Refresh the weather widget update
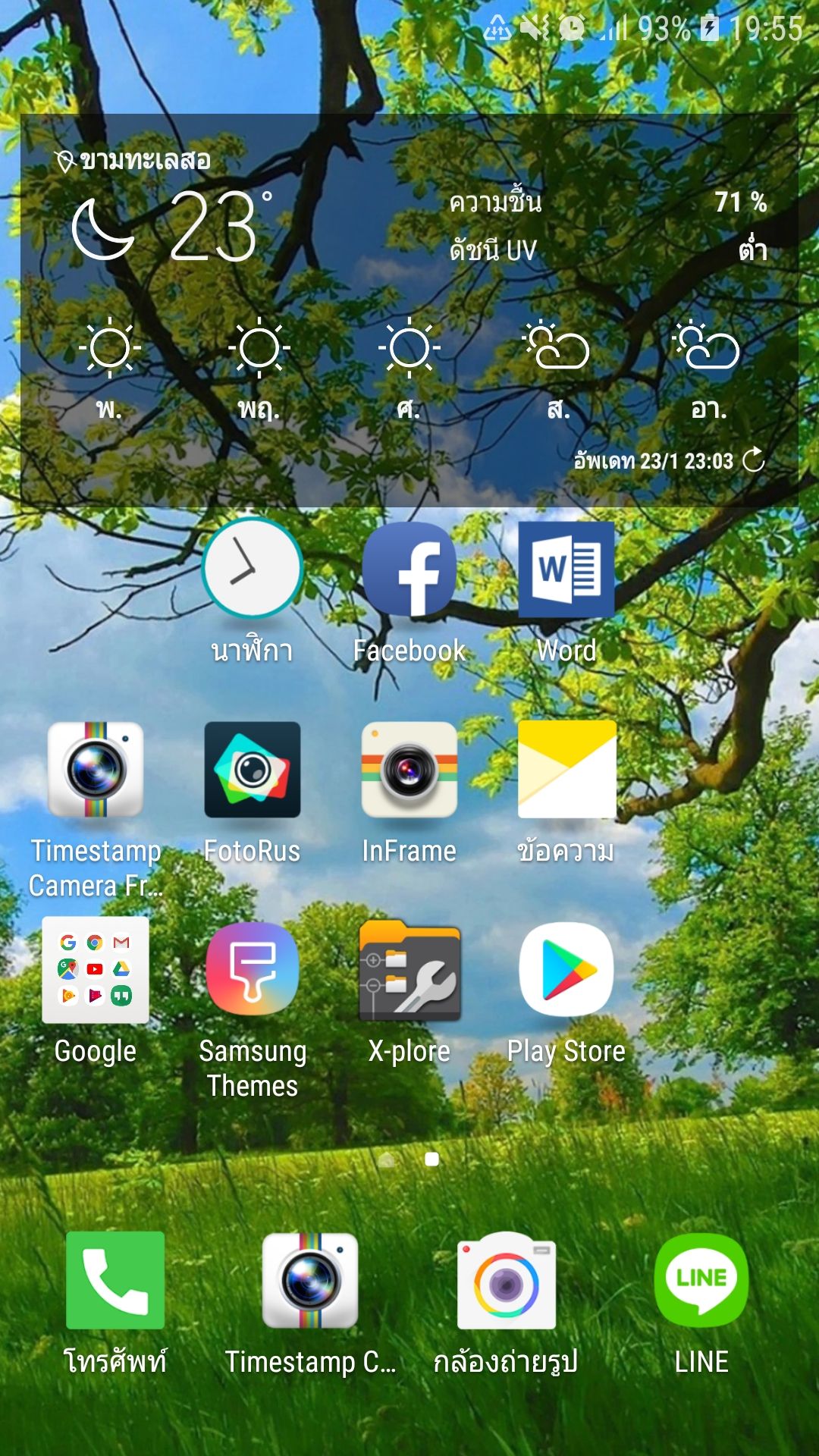This screenshot has height=1456, width=819. (x=754, y=460)
